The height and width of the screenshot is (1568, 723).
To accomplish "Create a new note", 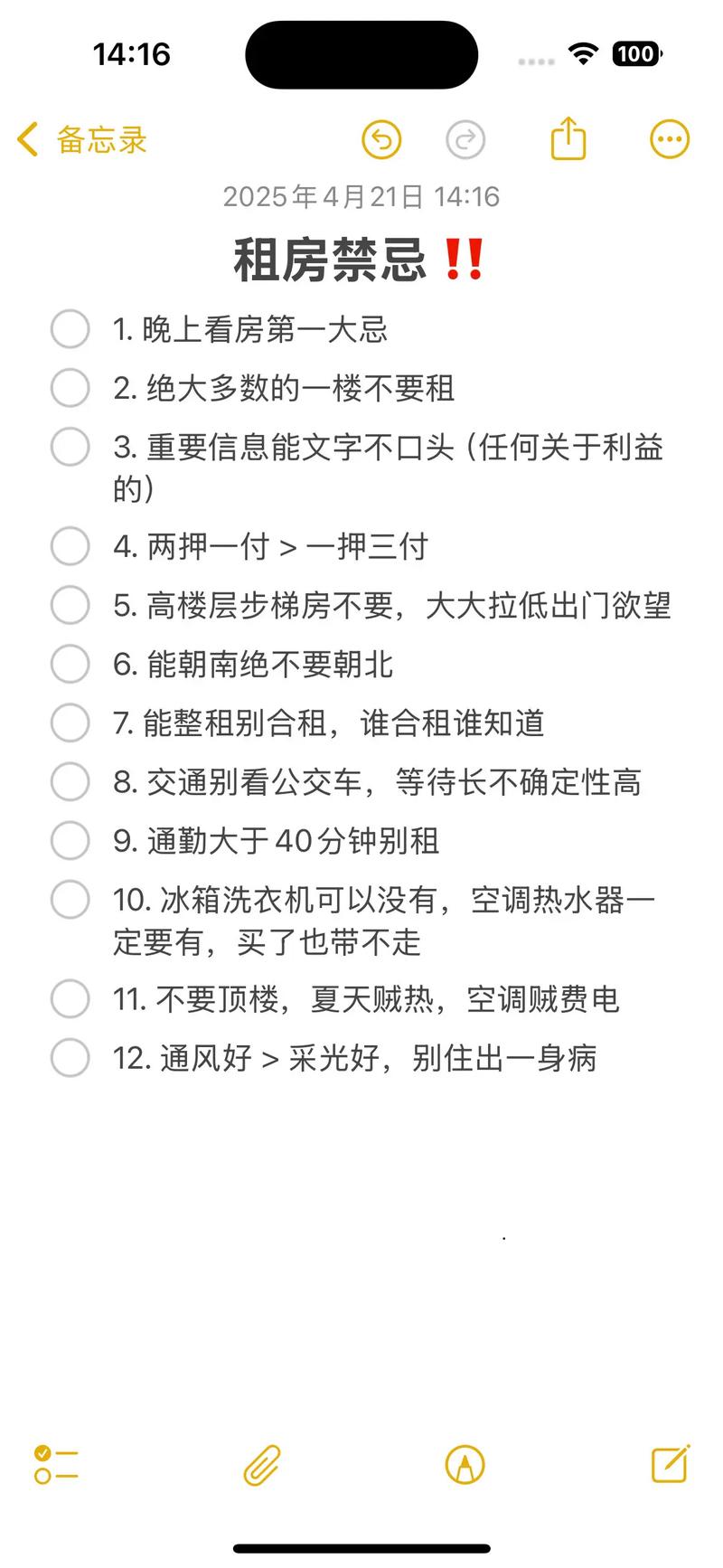I will pyautogui.click(x=671, y=1463).
